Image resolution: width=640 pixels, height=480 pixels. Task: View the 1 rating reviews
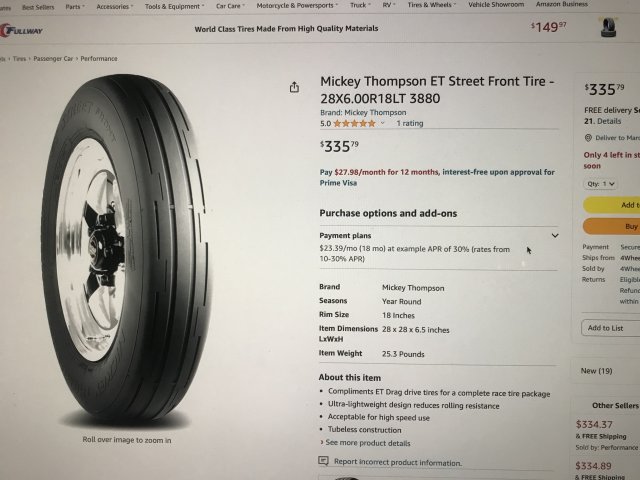(x=409, y=124)
